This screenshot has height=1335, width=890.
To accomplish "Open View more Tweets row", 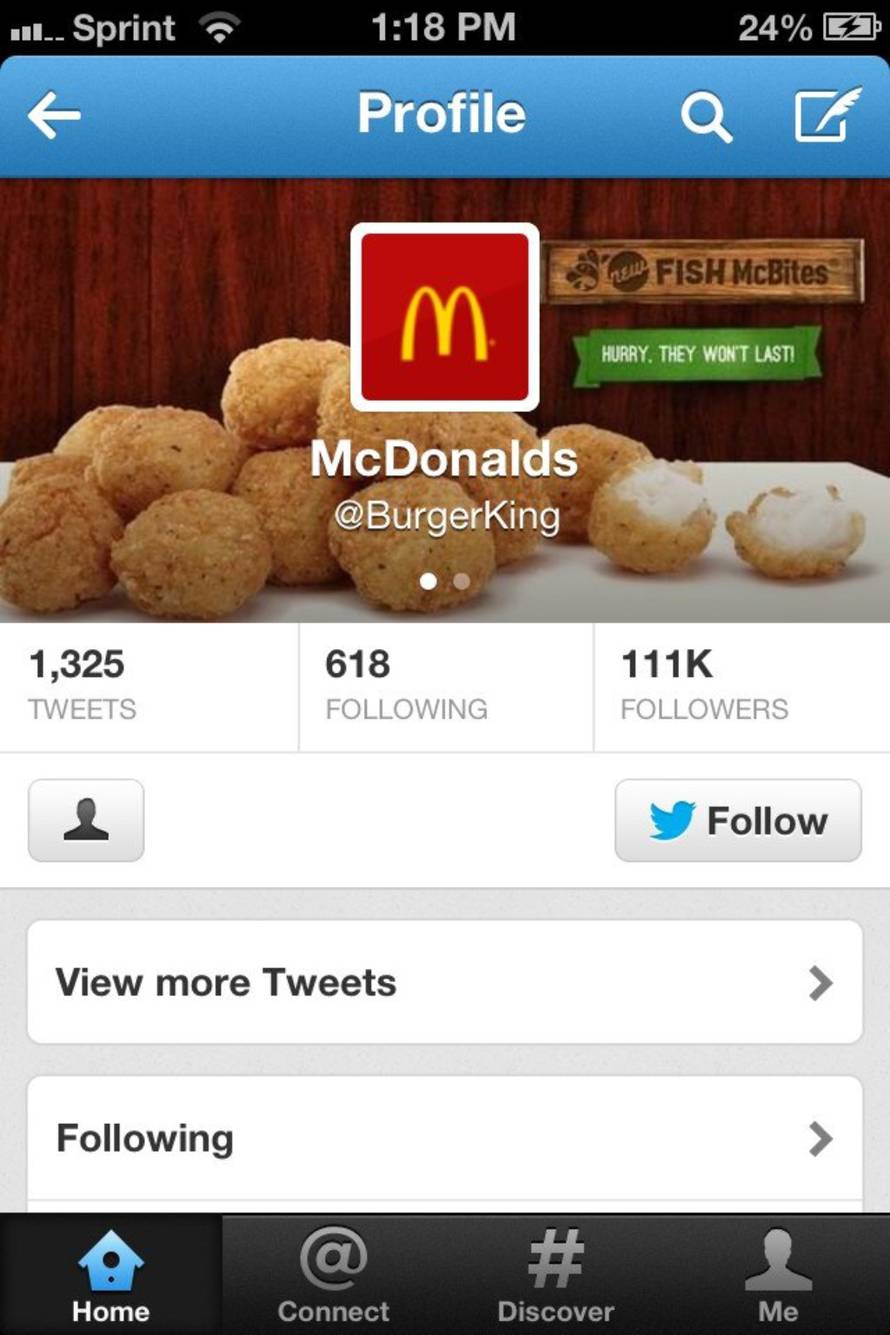I will 445,982.
